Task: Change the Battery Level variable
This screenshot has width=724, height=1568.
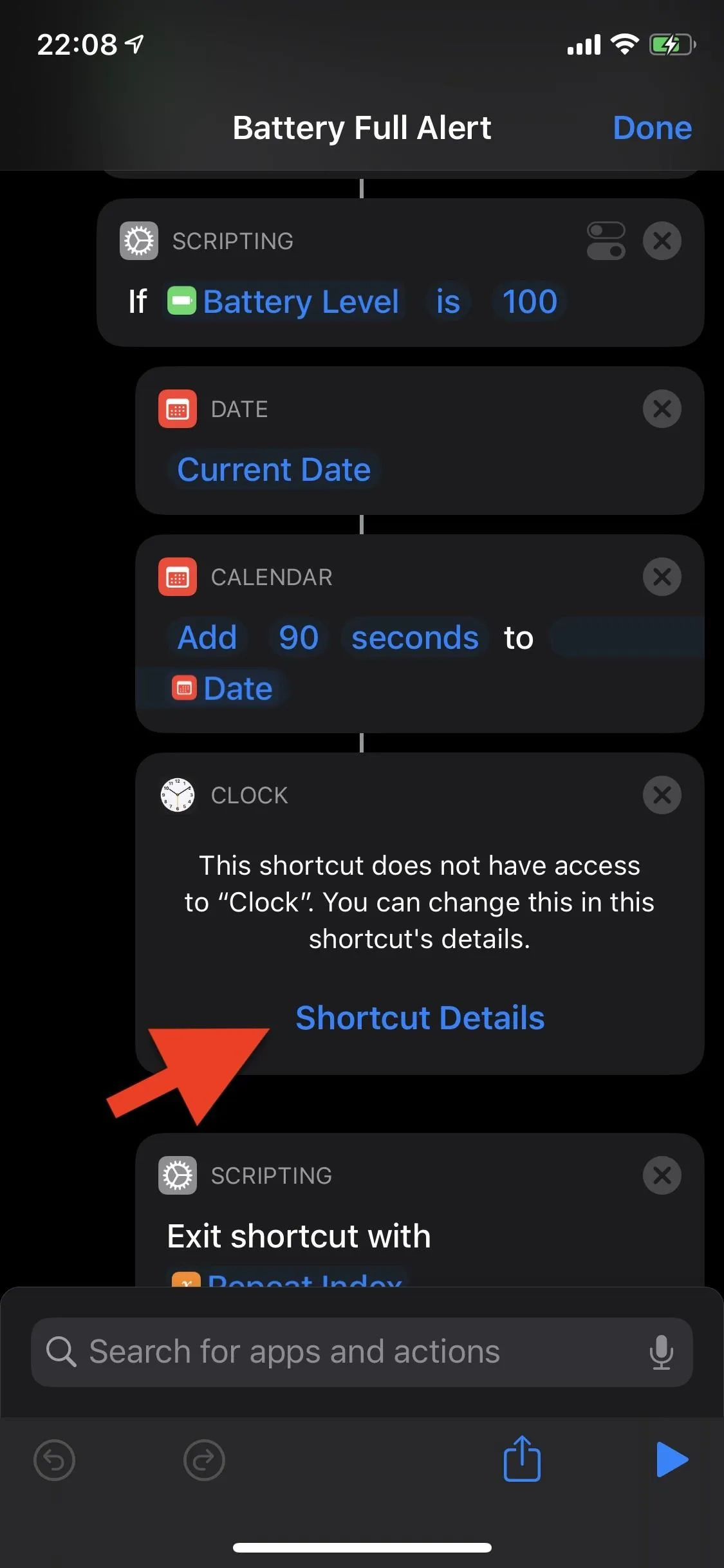Action: pyautogui.click(x=284, y=301)
